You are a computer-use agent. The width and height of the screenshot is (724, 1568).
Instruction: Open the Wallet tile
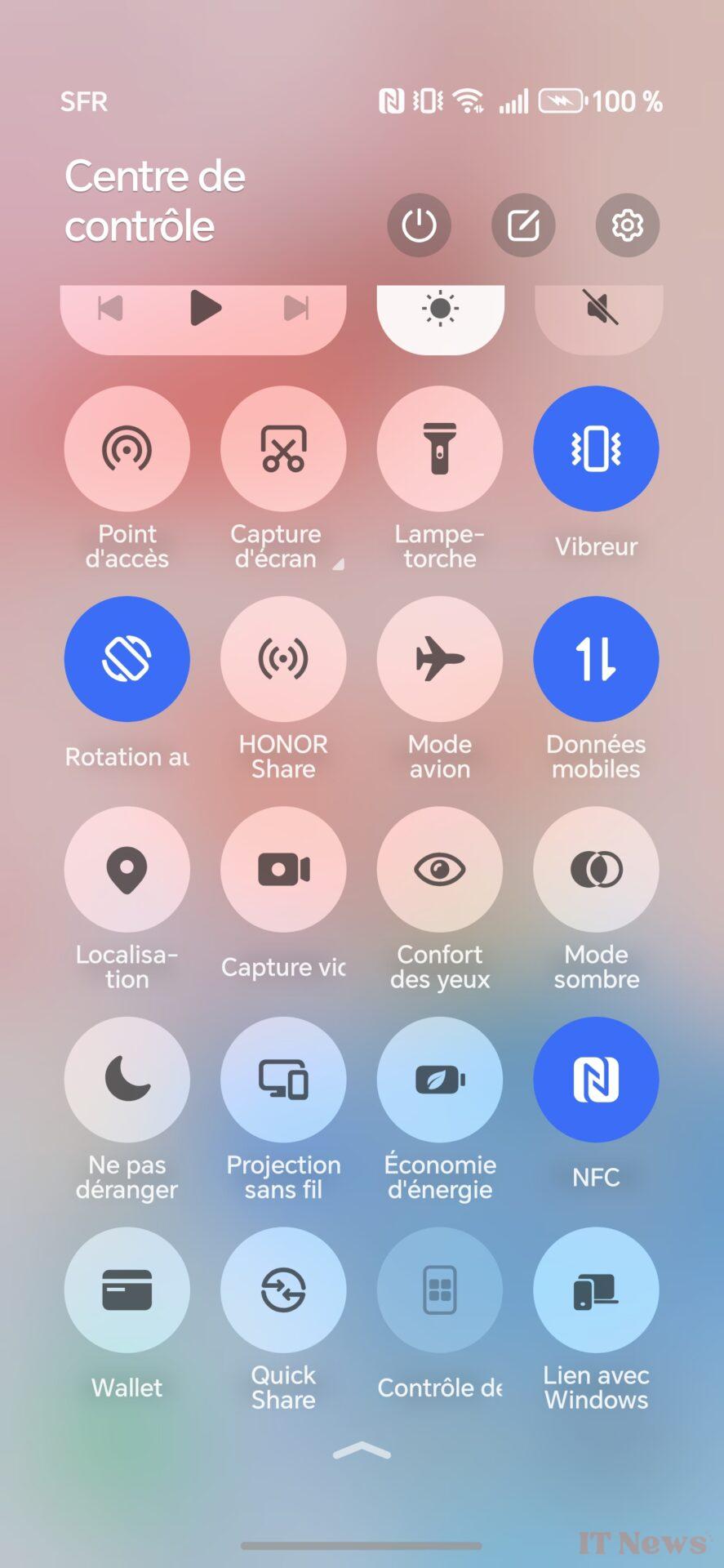click(127, 1290)
